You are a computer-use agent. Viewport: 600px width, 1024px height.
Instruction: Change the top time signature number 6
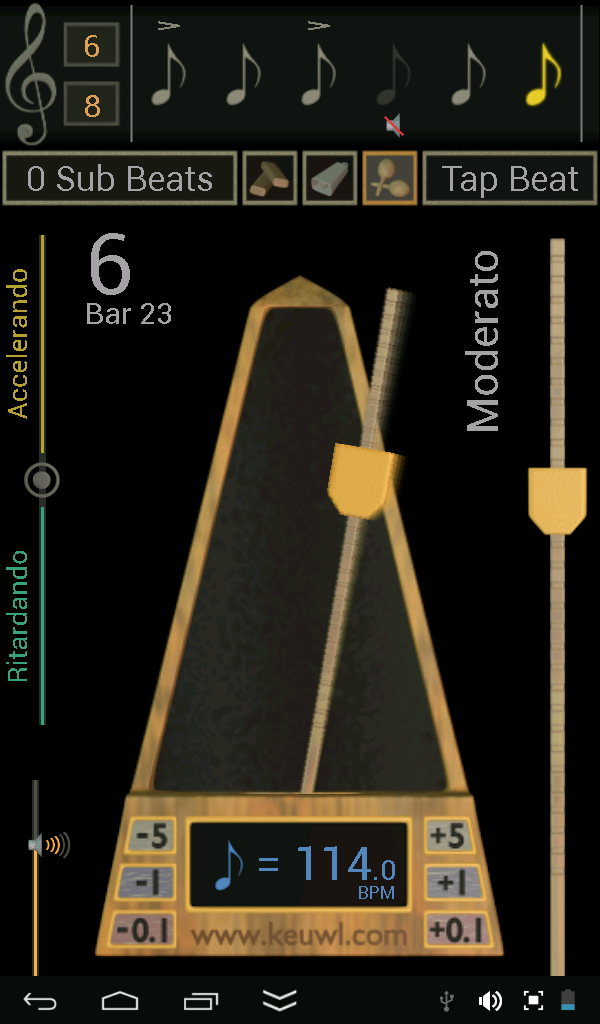92,46
